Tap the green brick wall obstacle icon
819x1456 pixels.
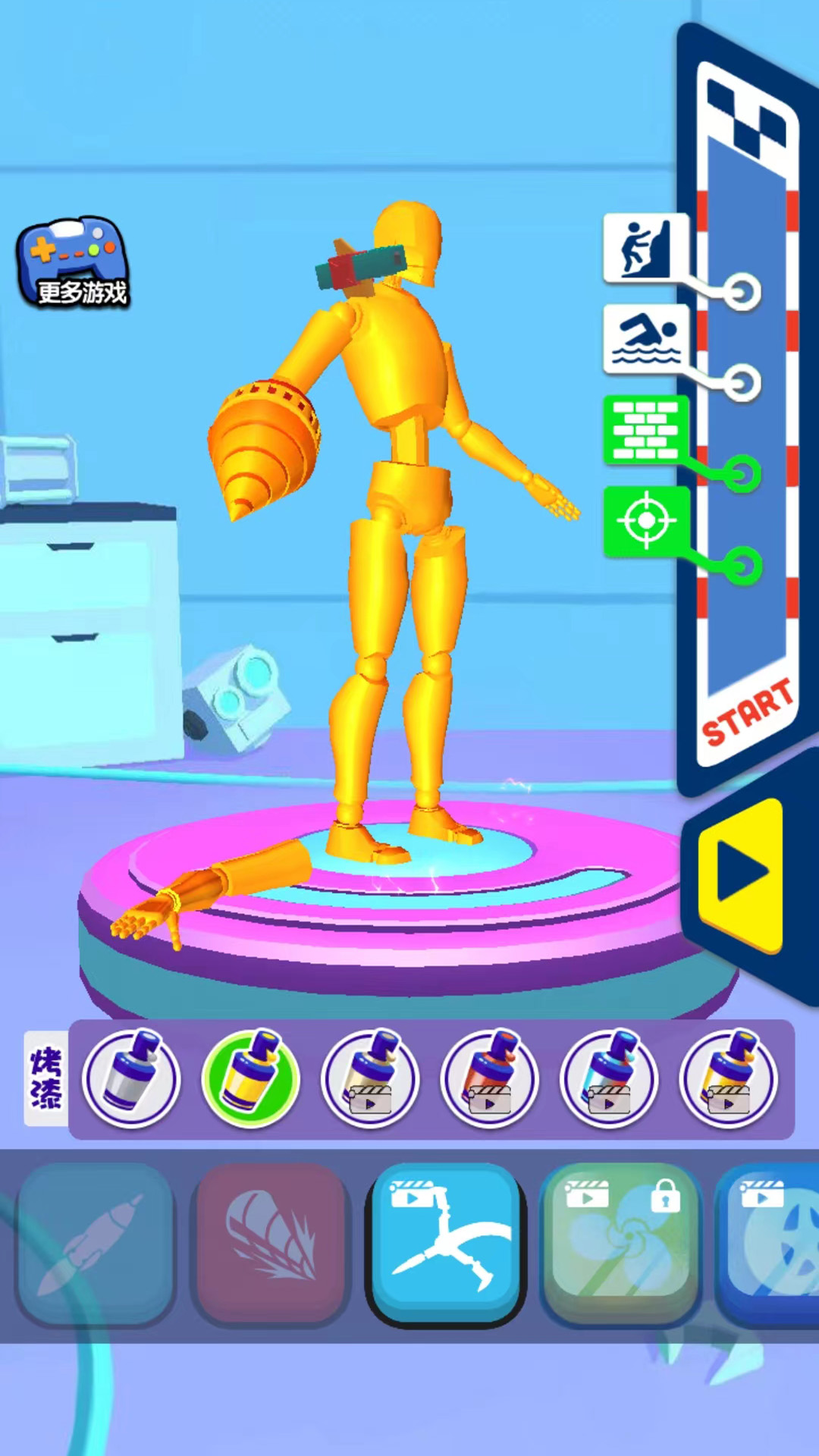coord(646,430)
